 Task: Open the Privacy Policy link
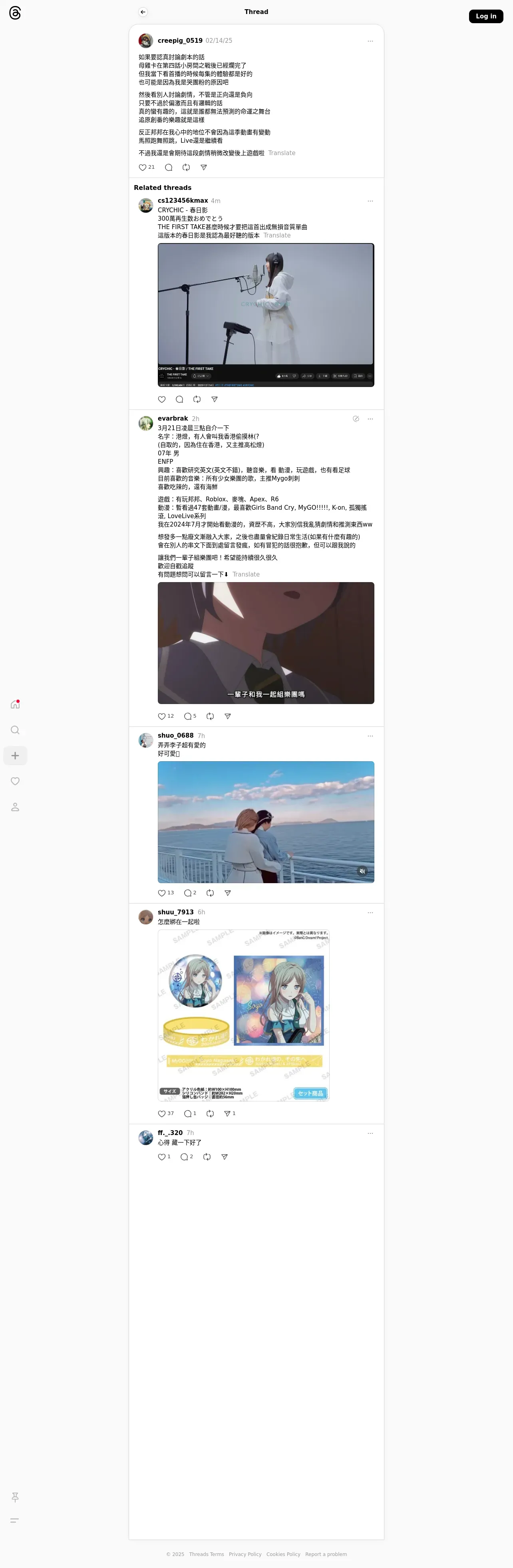[245, 1554]
